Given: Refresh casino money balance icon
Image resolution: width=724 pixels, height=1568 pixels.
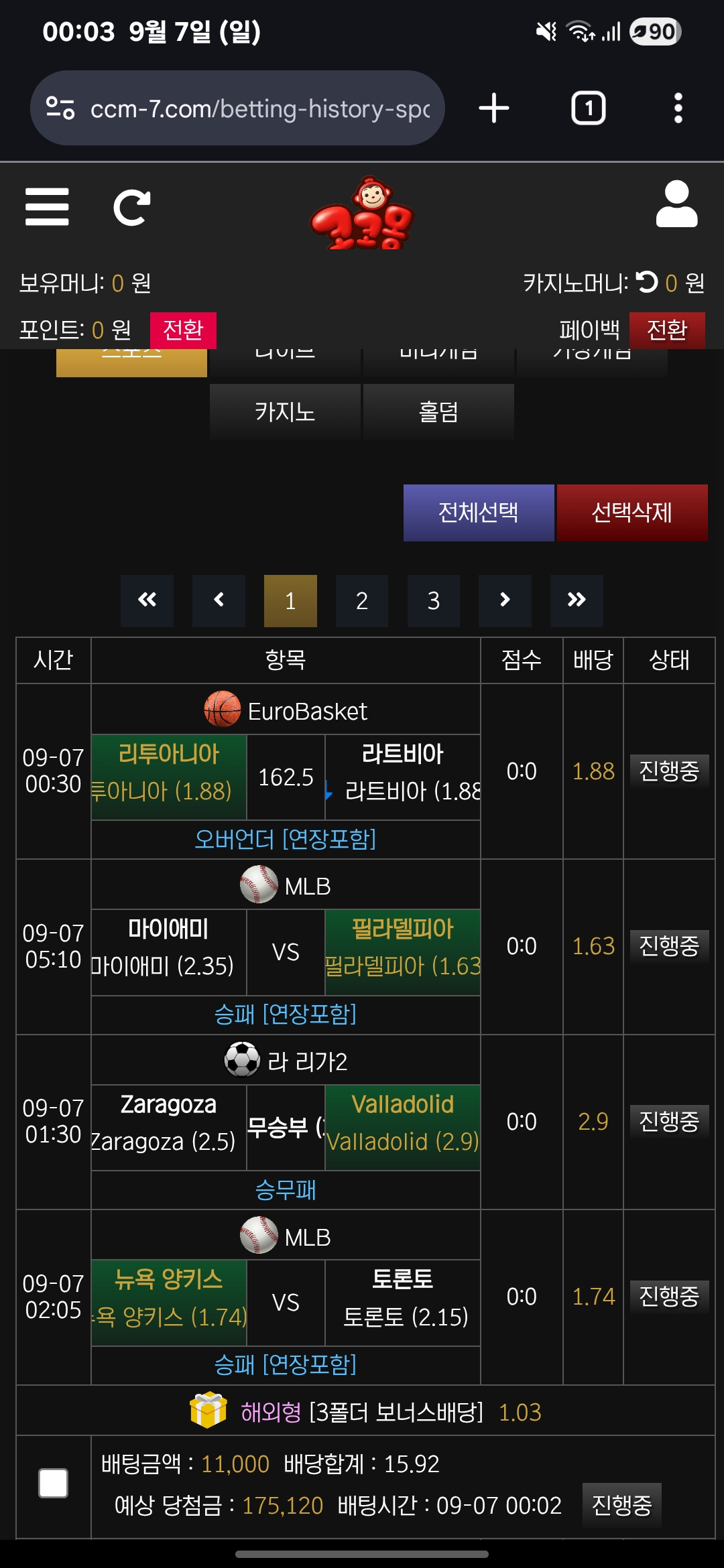Looking at the screenshot, I should [x=647, y=282].
